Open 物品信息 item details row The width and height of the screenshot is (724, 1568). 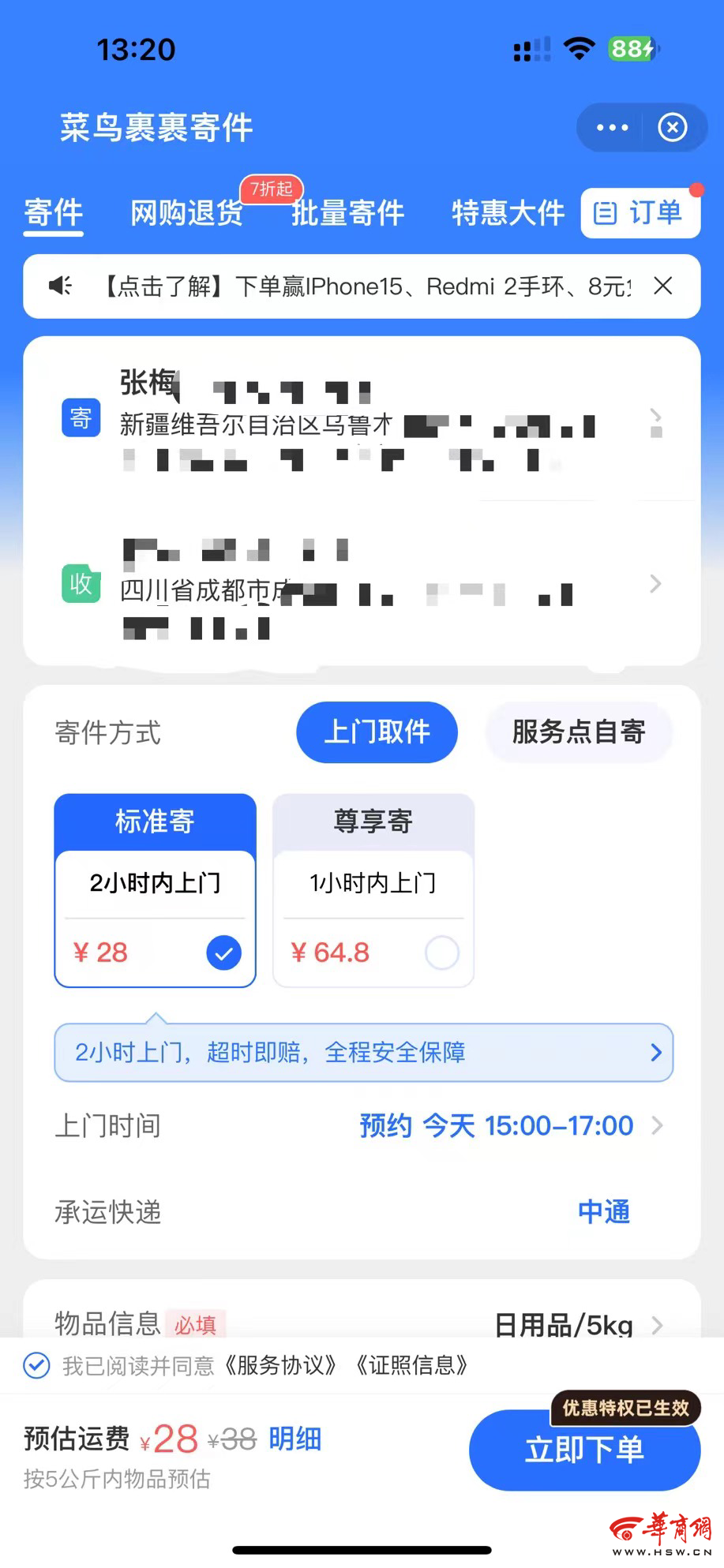click(362, 1324)
